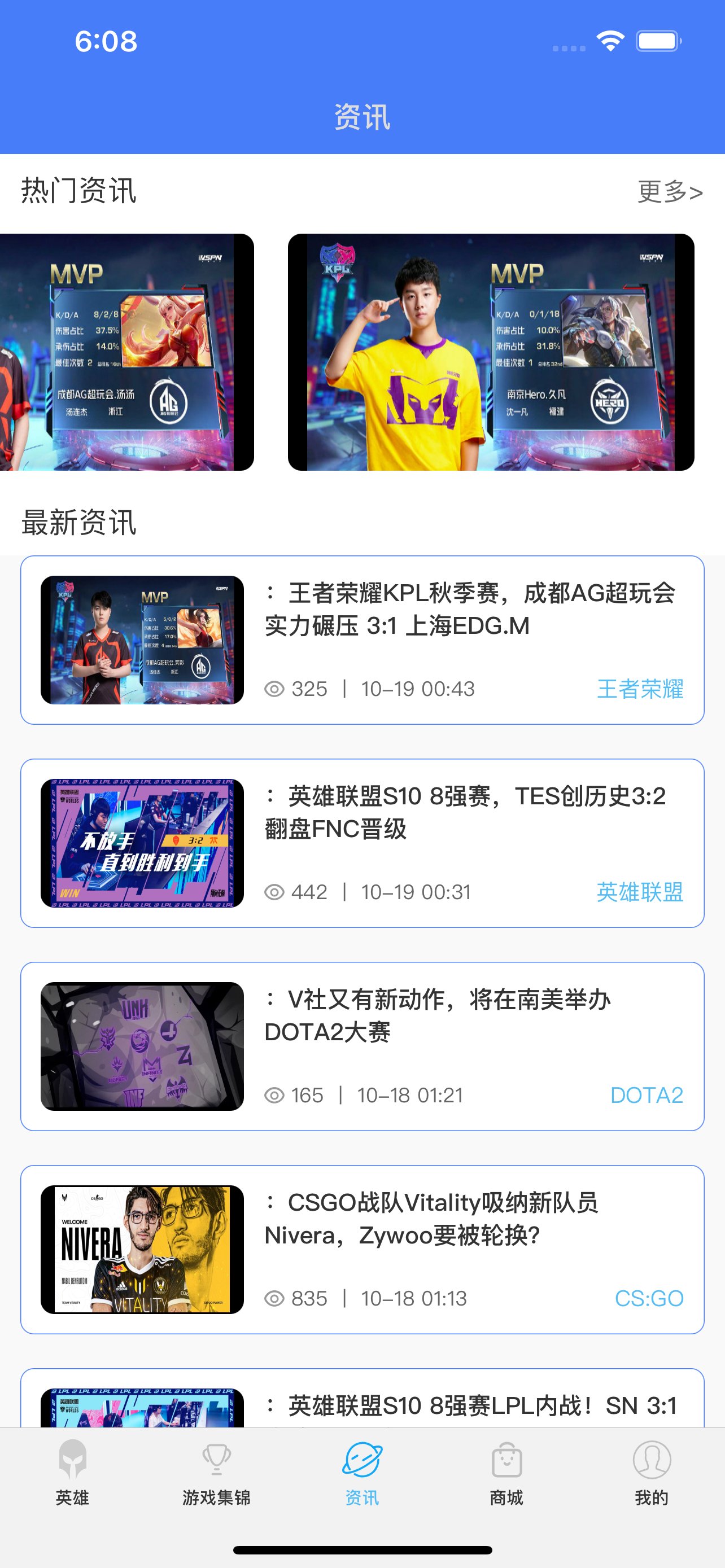725x1568 pixels.
Task: Open the CS:GO category tag
Action: pyautogui.click(x=649, y=1298)
